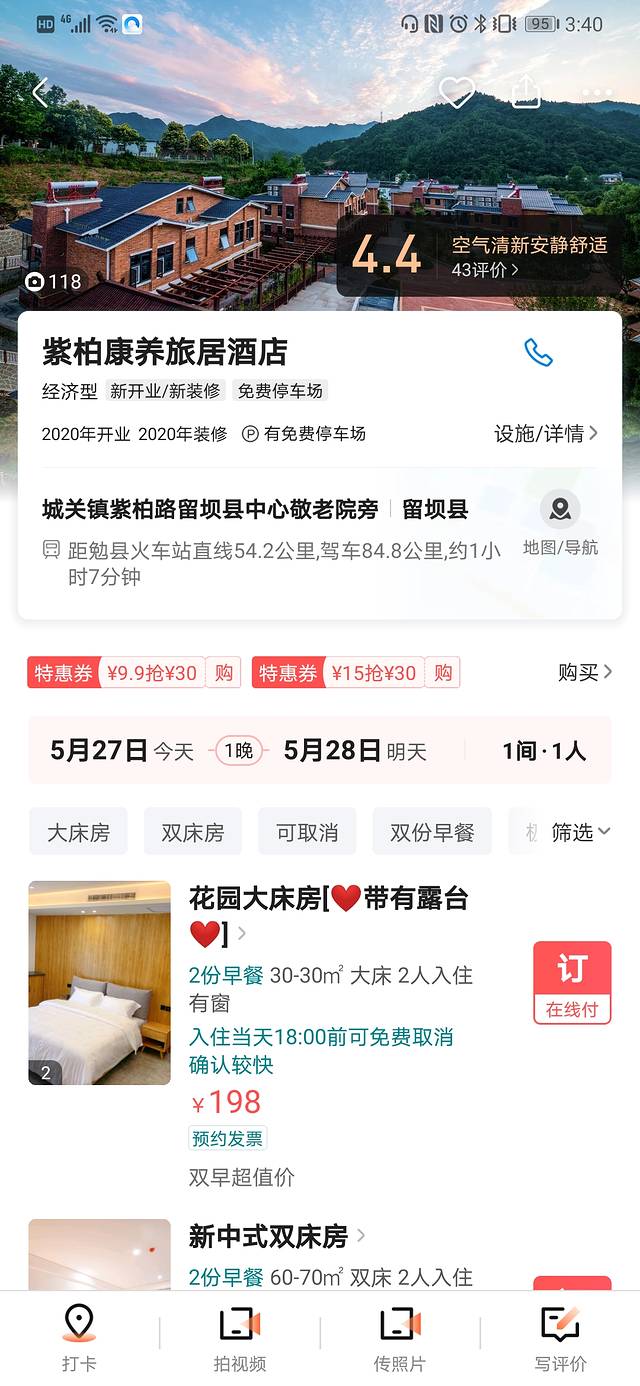This screenshot has width=640, height=1386.
Task: Change the 5月27日 to 5月28日 stay dates
Action: (x=238, y=751)
